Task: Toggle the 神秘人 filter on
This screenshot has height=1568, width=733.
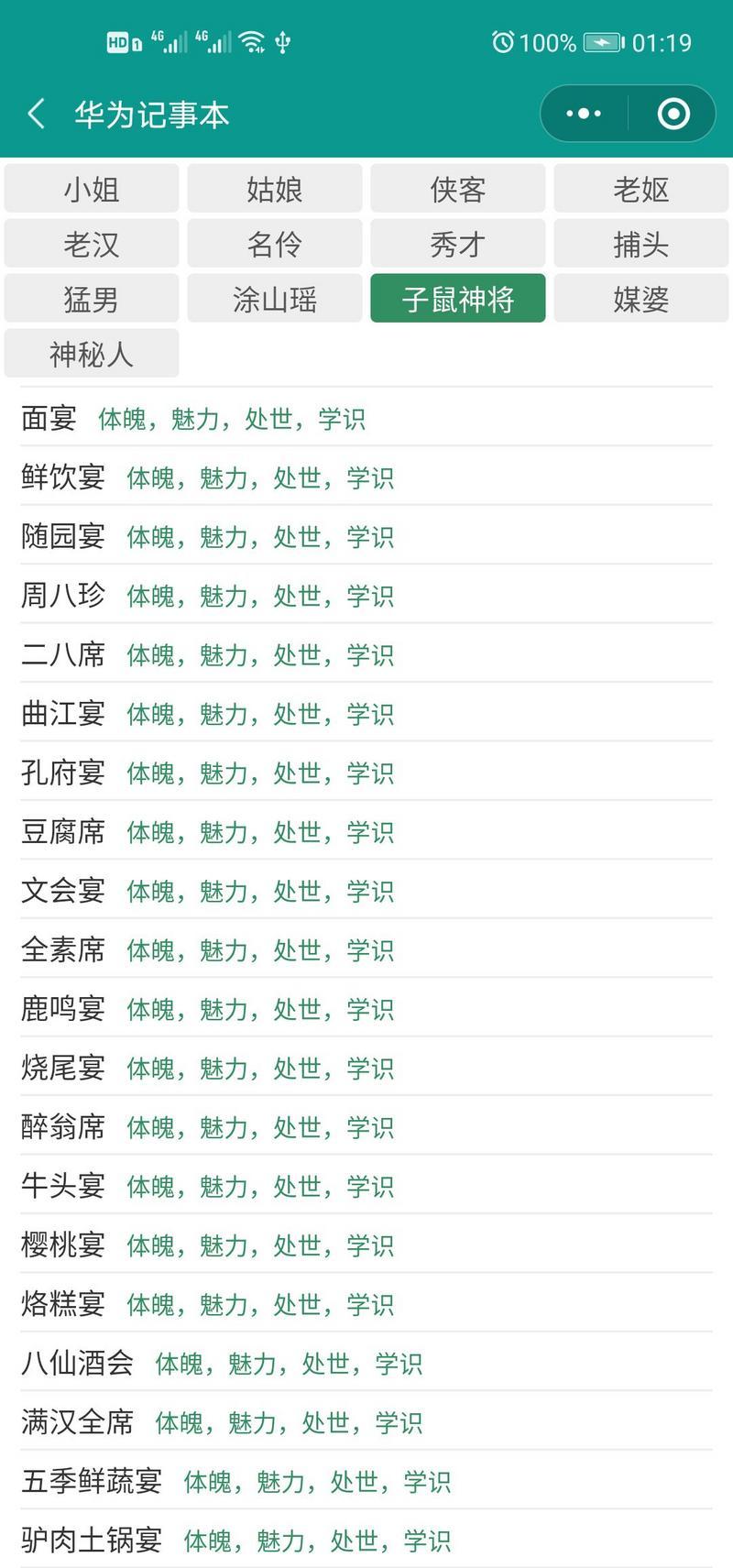Action: [91, 353]
